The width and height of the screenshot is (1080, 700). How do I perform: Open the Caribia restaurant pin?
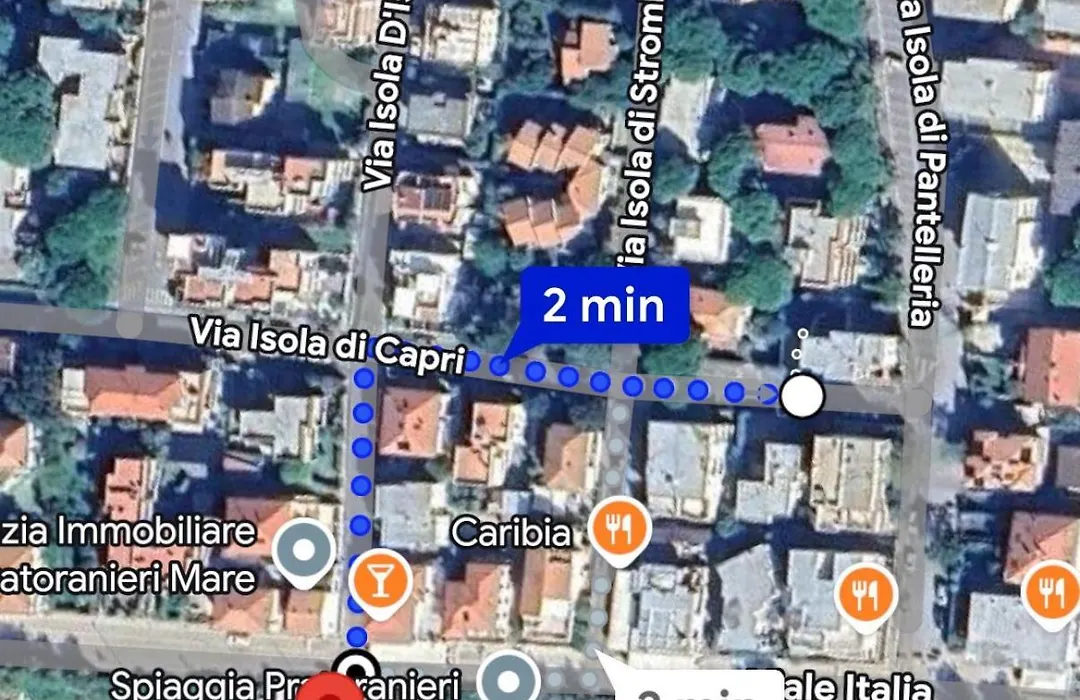(619, 529)
